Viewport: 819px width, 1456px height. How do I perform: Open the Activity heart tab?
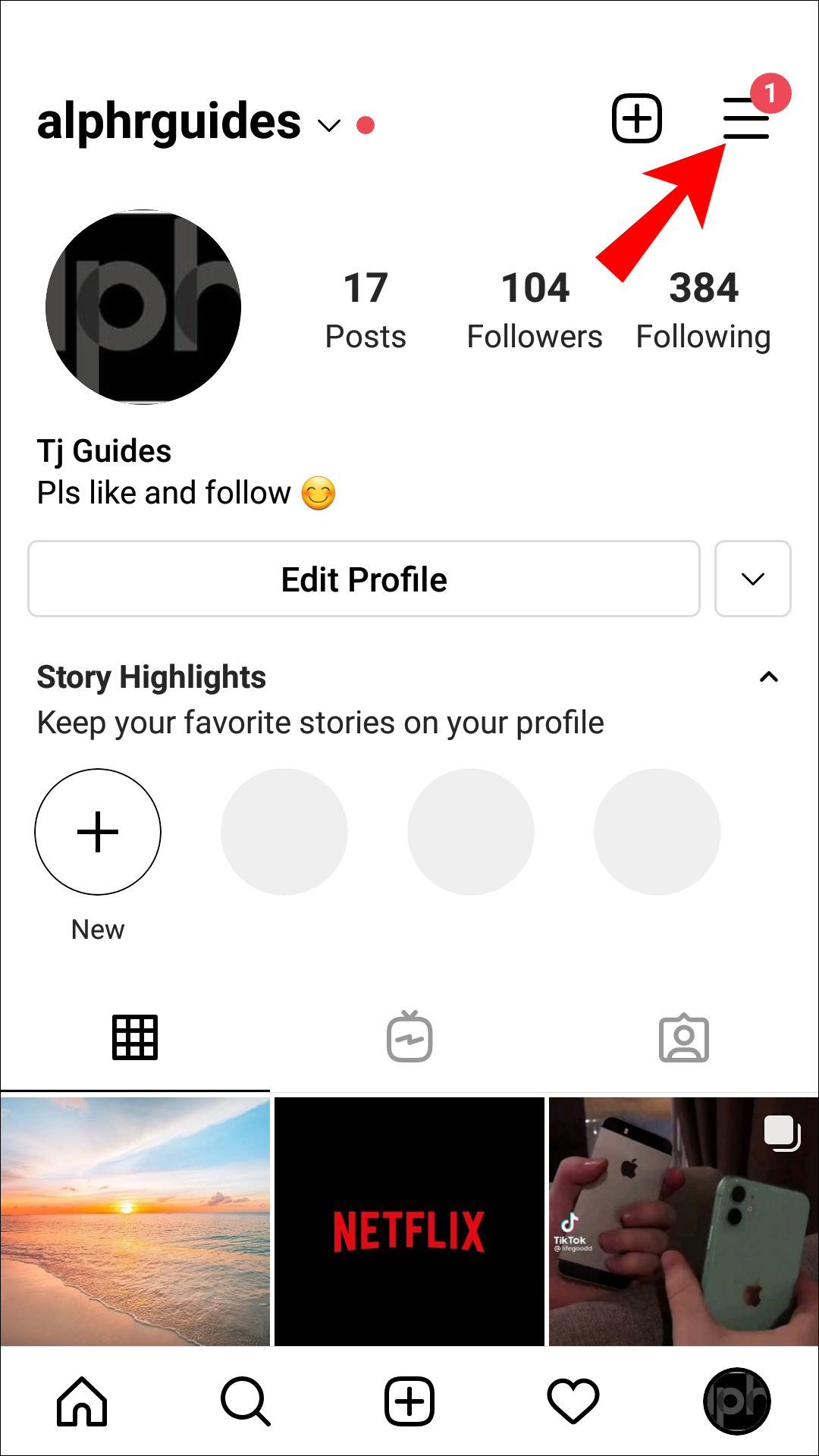[x=573, y=1401]
